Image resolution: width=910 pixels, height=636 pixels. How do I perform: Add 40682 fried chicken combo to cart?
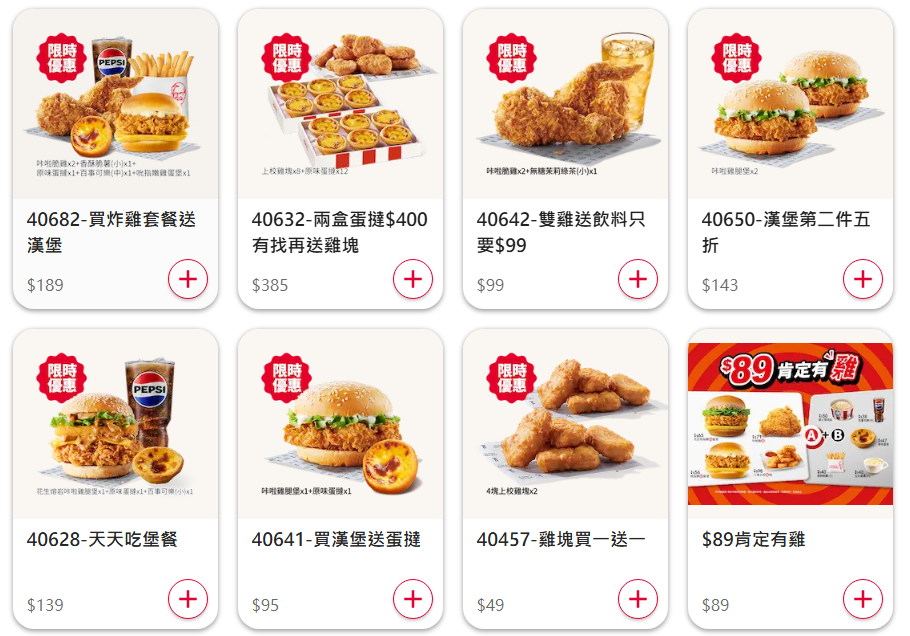coord(187,279)
